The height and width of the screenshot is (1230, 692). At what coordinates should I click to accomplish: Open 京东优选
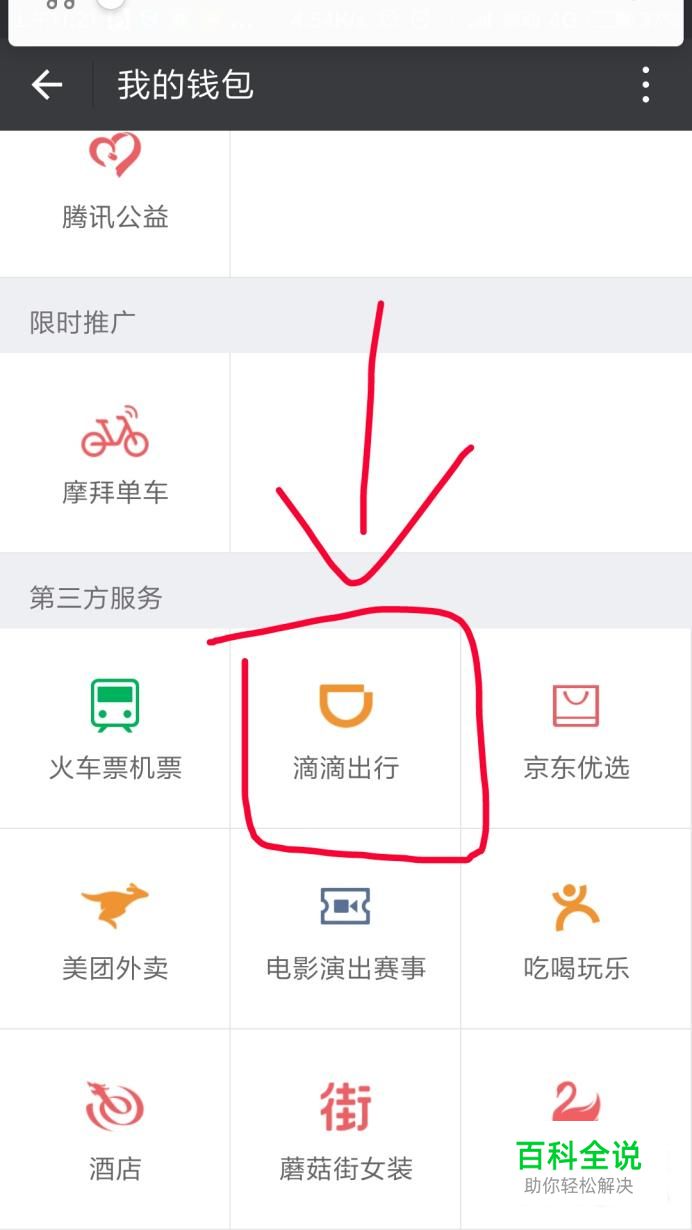[577, 728]
